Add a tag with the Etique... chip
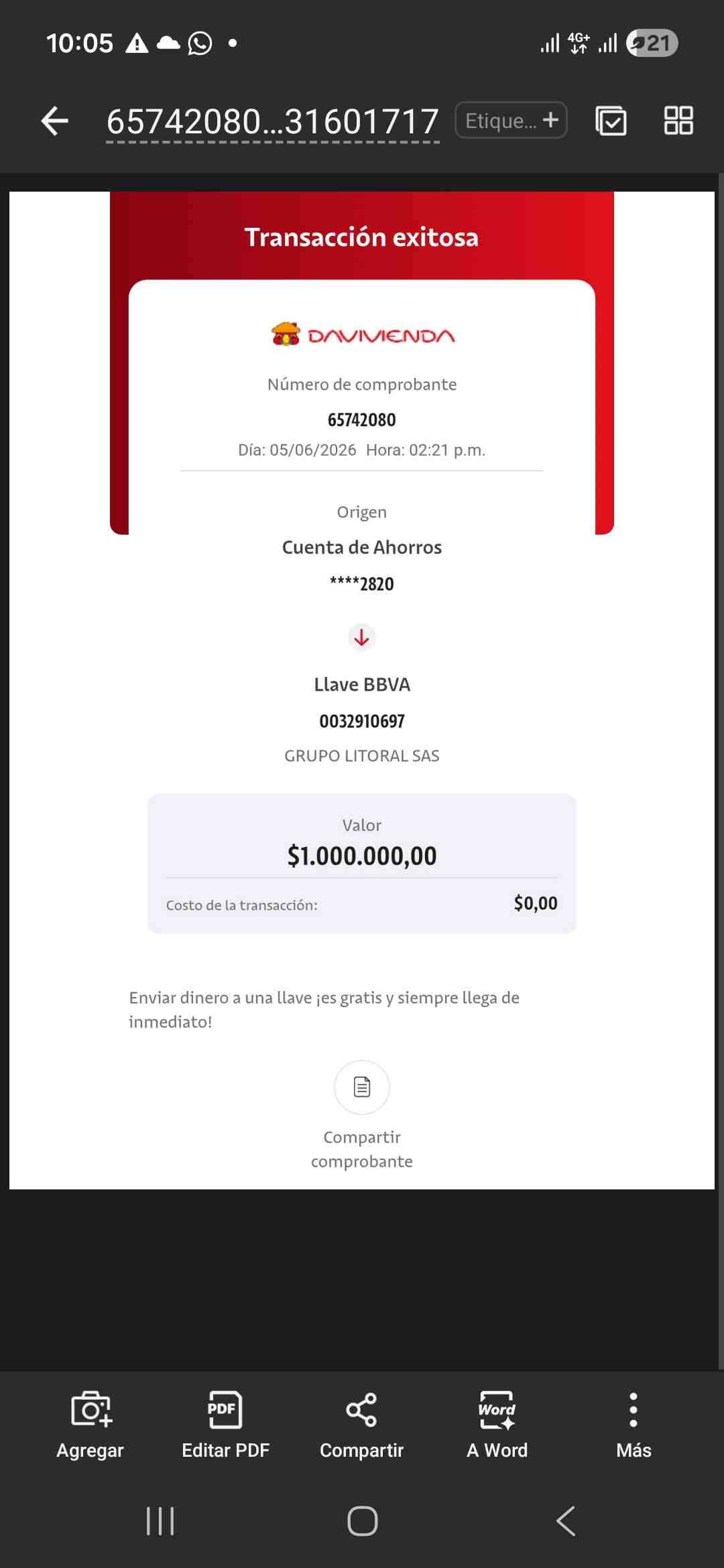 [x=511, y=121]
